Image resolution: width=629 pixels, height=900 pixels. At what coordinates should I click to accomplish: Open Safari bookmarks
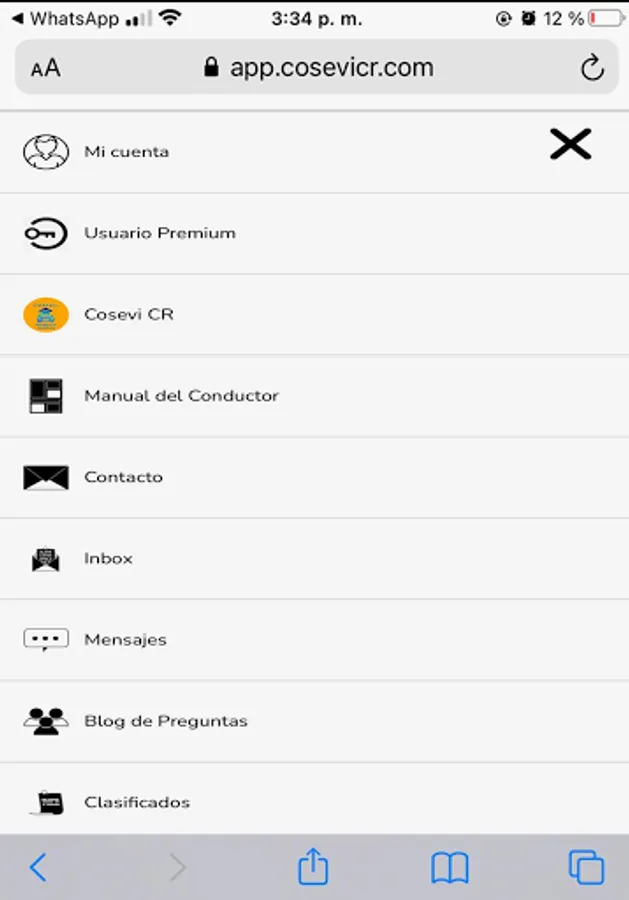450,867
